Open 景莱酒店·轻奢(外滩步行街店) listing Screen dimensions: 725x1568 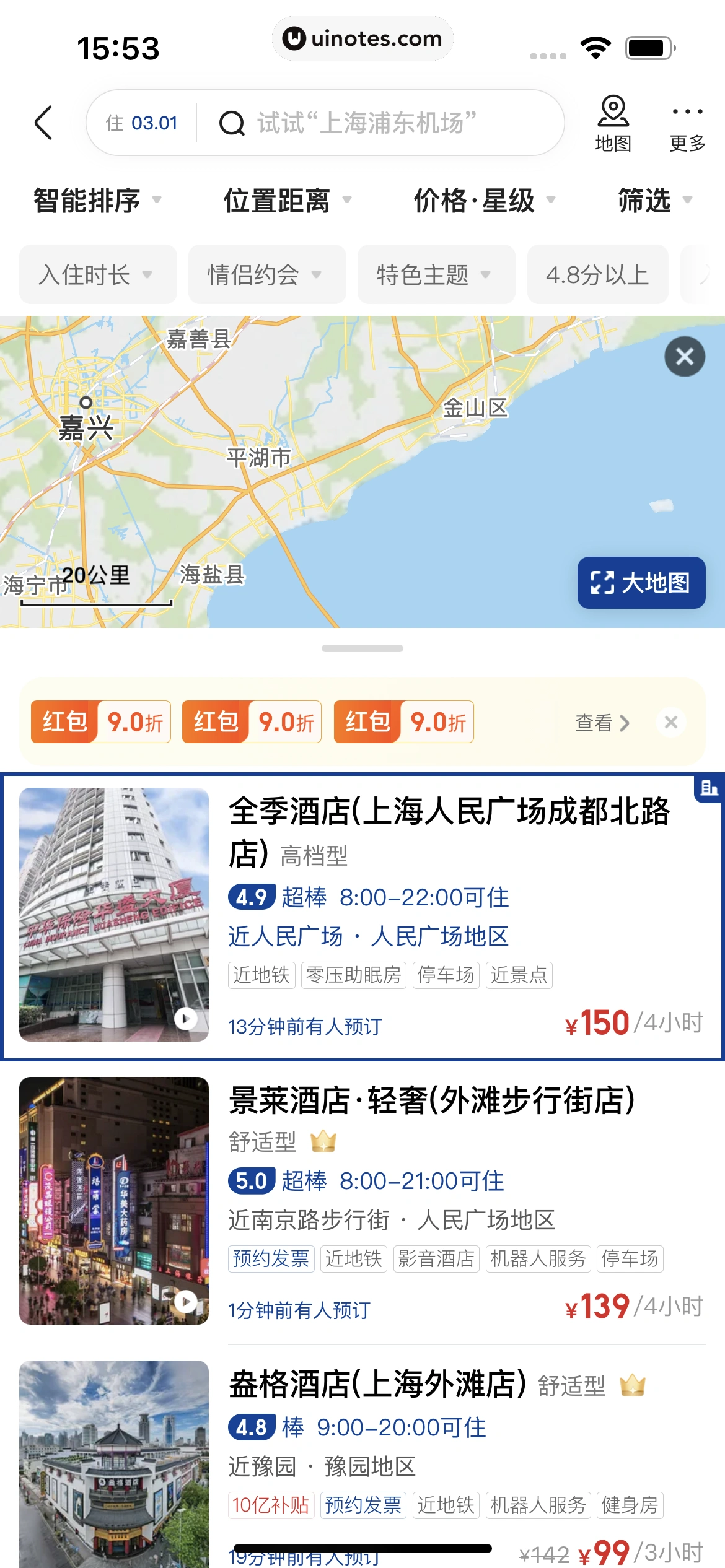click(431, 1101)
